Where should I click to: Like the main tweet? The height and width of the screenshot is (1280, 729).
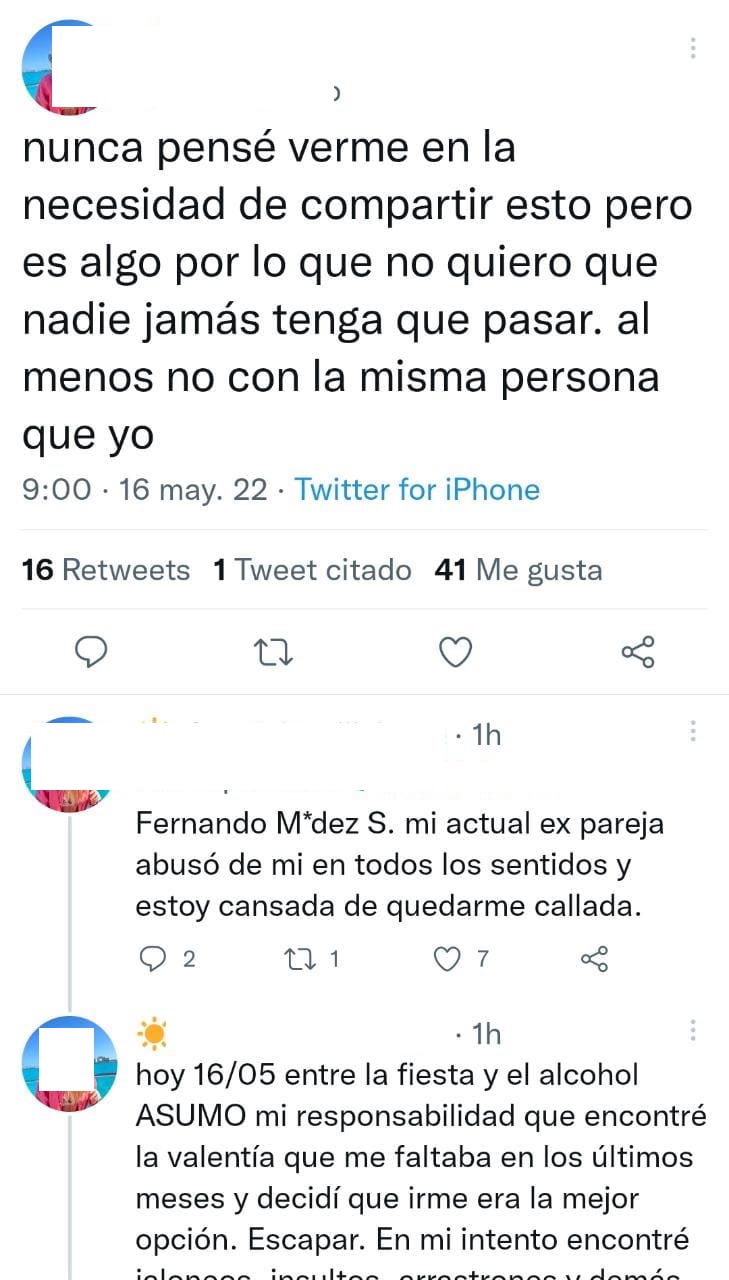[456, 653]
